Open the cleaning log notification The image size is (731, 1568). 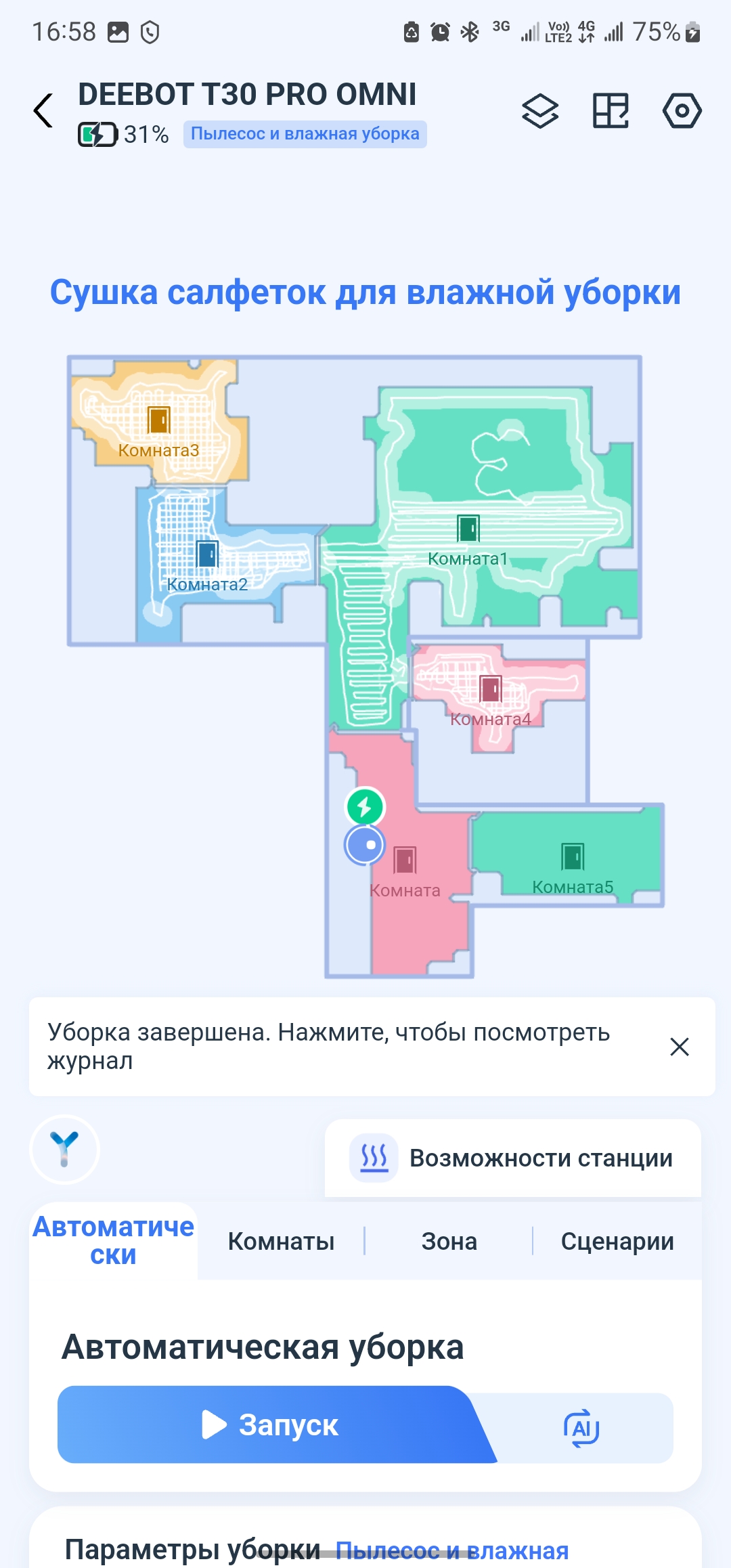tap(329, 1046)
